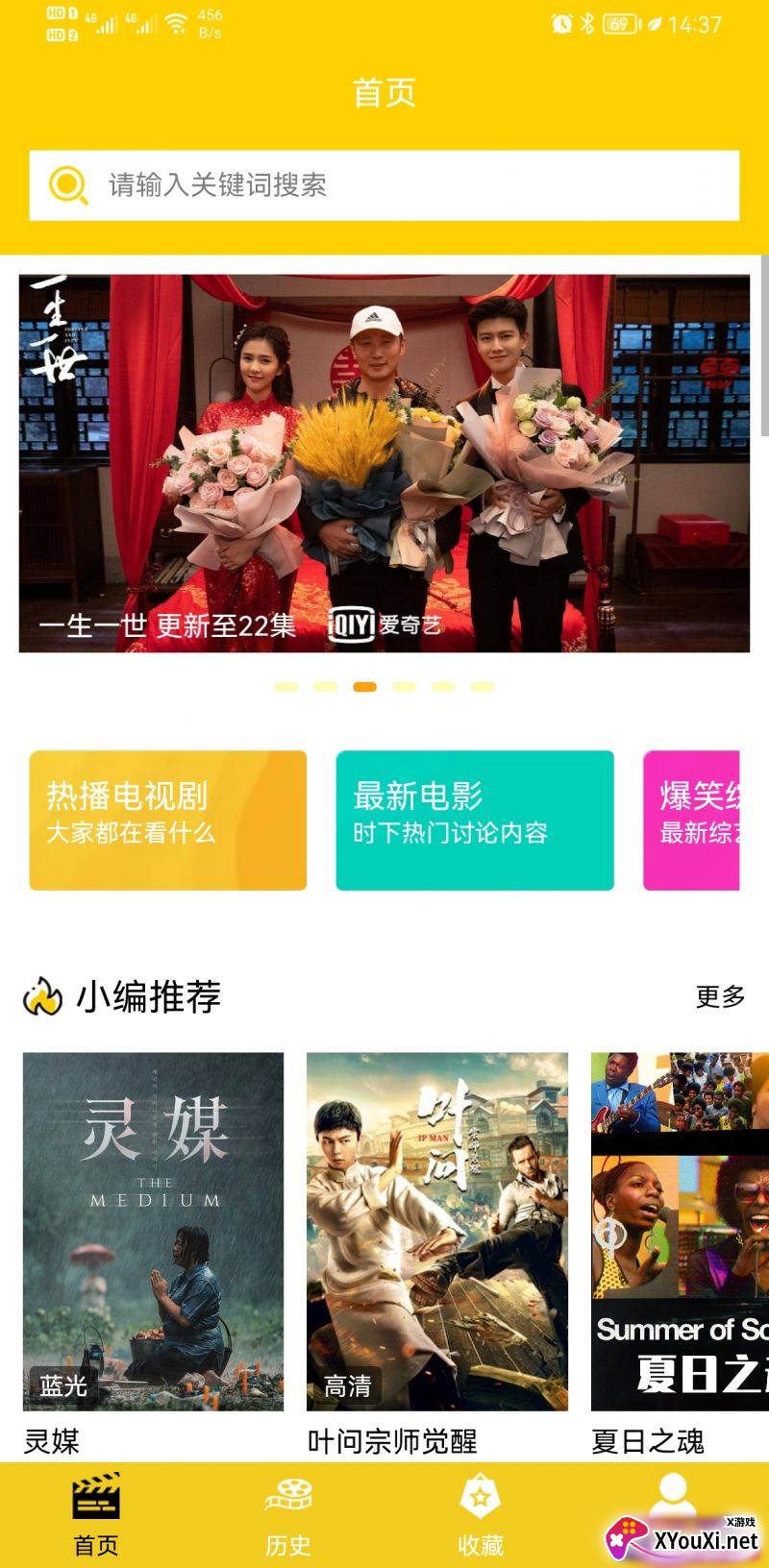The image size is (769, 1568).
Task: Open the 最新电影 category card
Action: click(x=475, y=820)
